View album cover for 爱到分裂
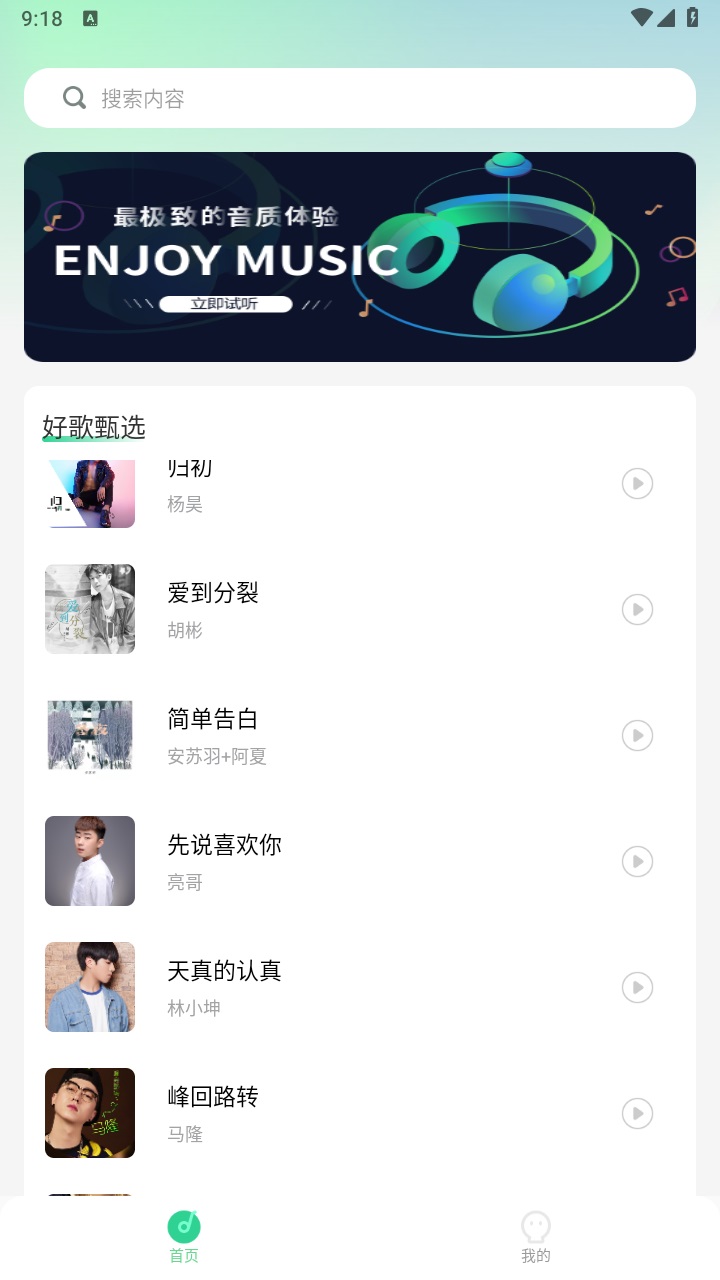720x1280 pixels. (x=89, y=609)
